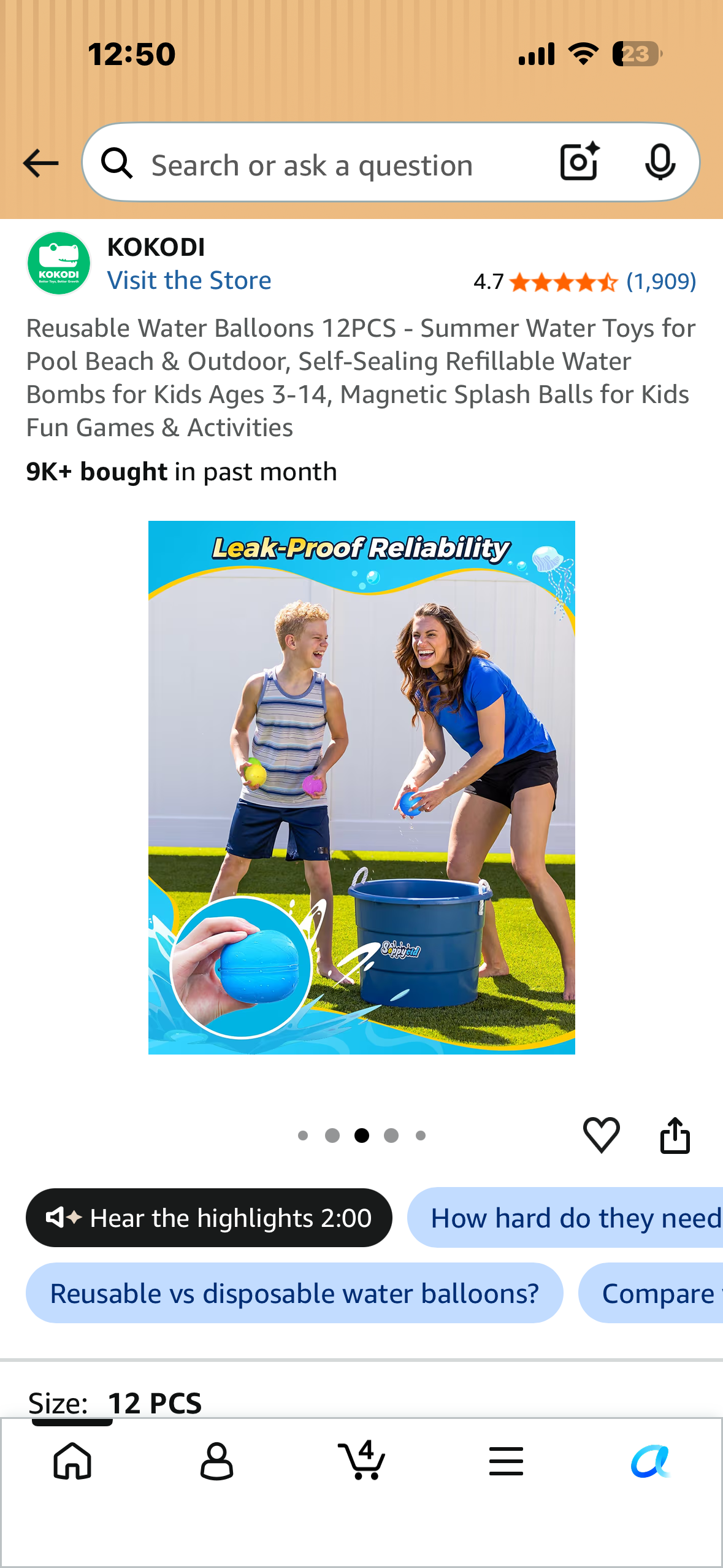Play Hear the highlights audio

pyautogui.click(x=209, y=1218)
